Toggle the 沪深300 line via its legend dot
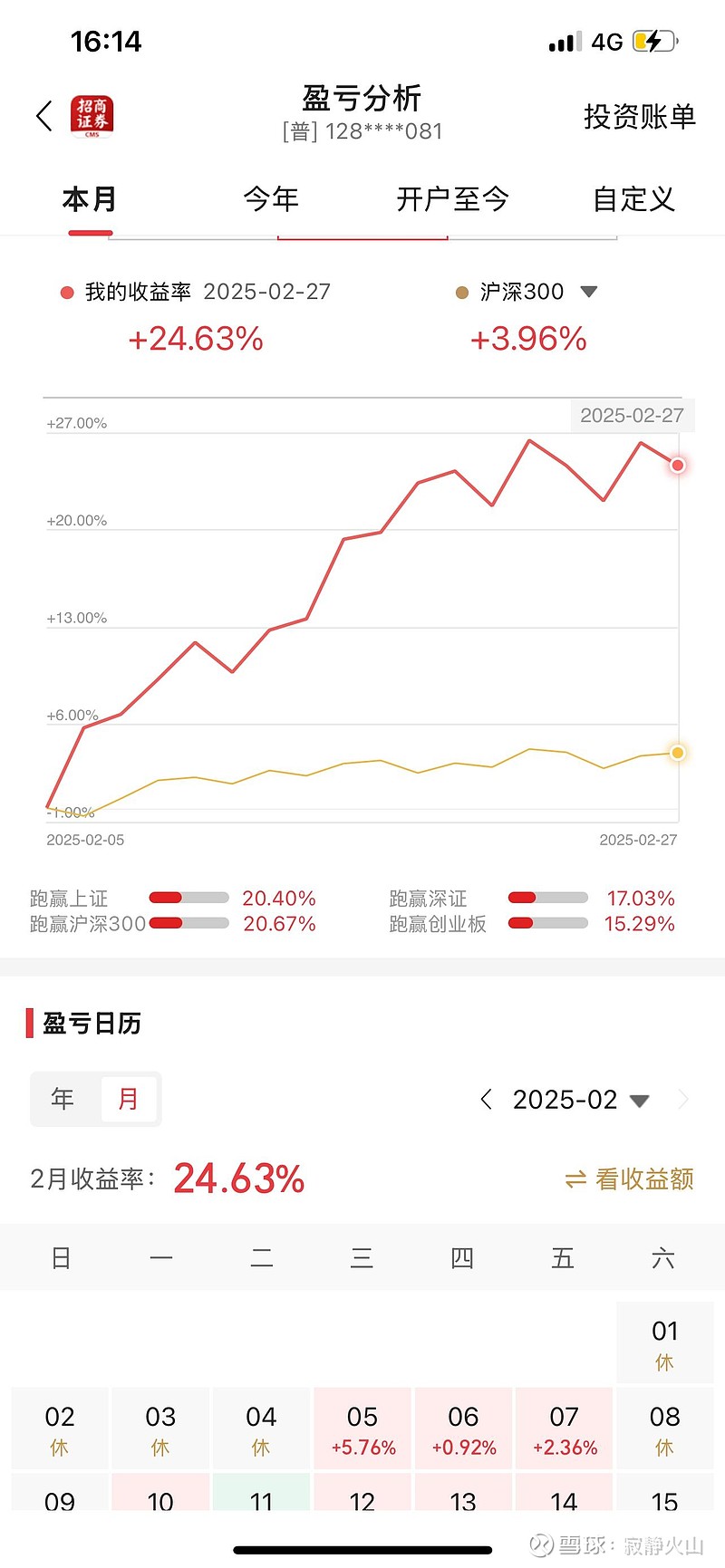Image resolution: width=725 pixels, height=1568 pixels. 462,292
